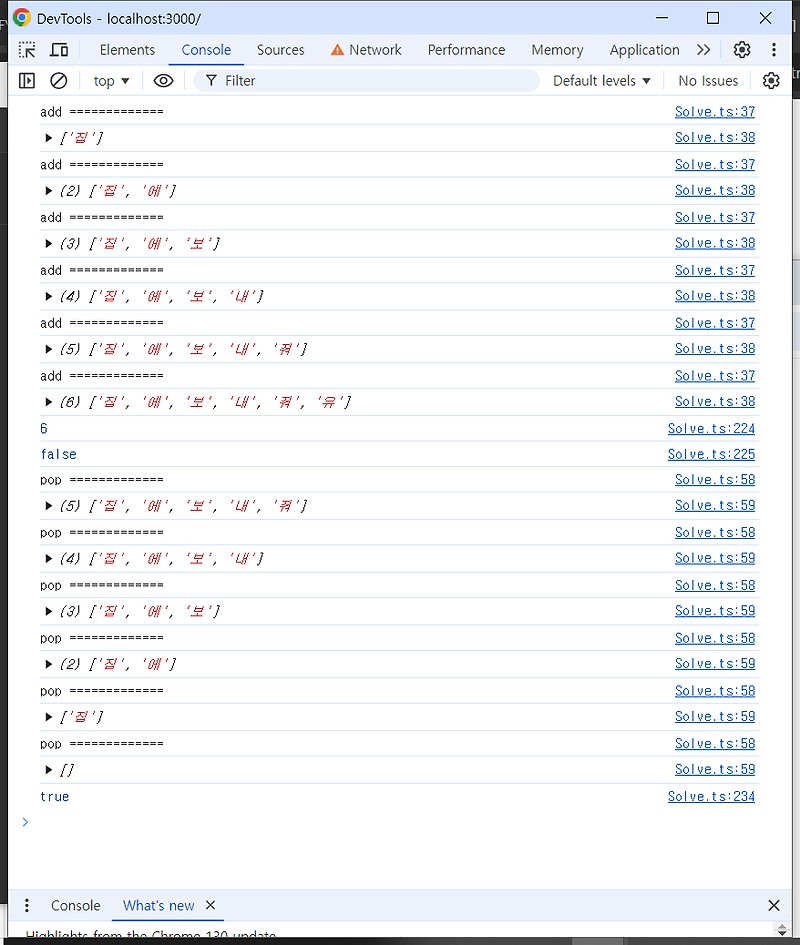Screen dimensions: 800x945
Task: Open the Network panel
Action: 375,49
